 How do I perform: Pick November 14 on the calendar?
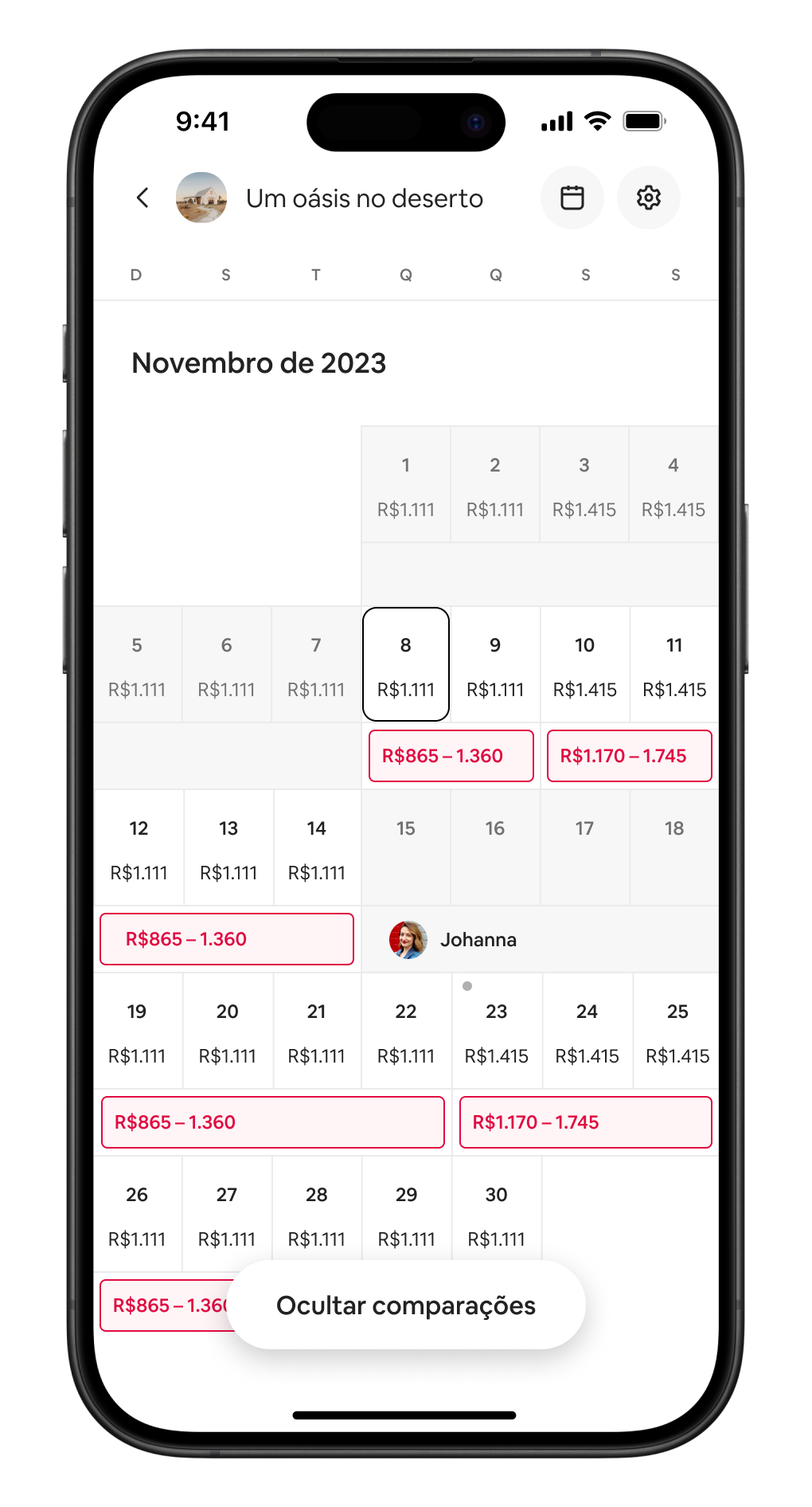[x=317, y=847]
